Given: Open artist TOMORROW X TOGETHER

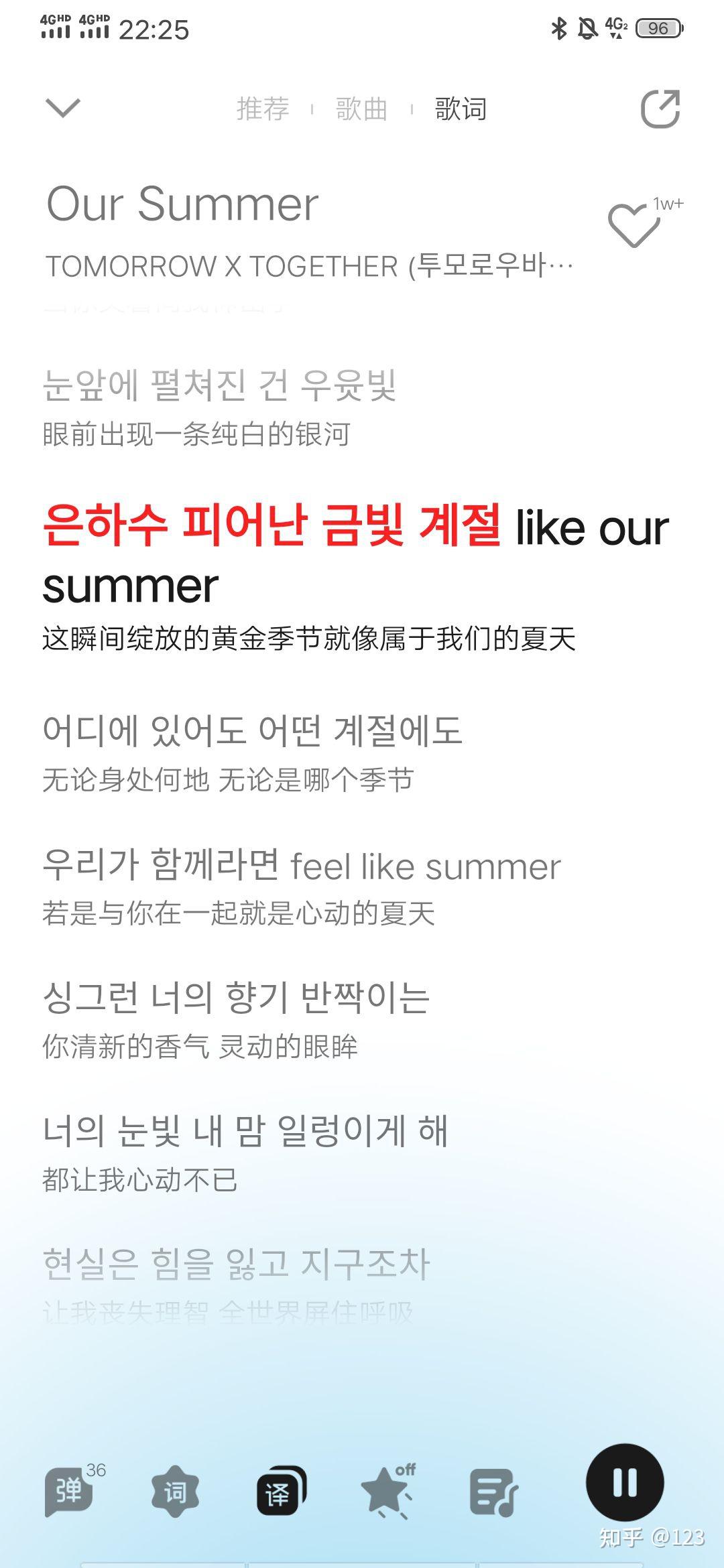Looking at the screenshot, I should [308, 267].
